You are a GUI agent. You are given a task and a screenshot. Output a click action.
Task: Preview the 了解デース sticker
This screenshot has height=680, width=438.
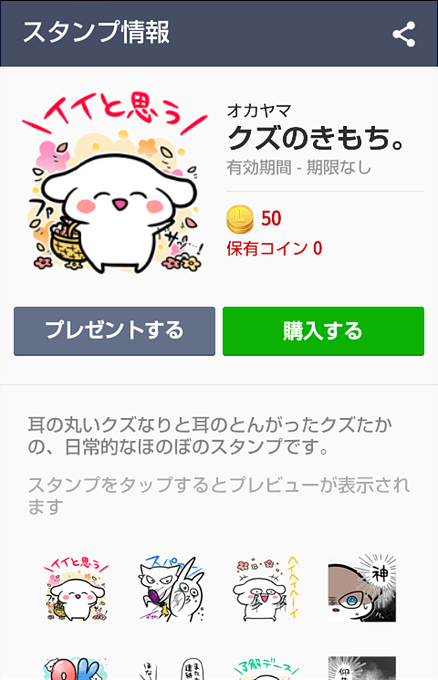click(267, 668)
